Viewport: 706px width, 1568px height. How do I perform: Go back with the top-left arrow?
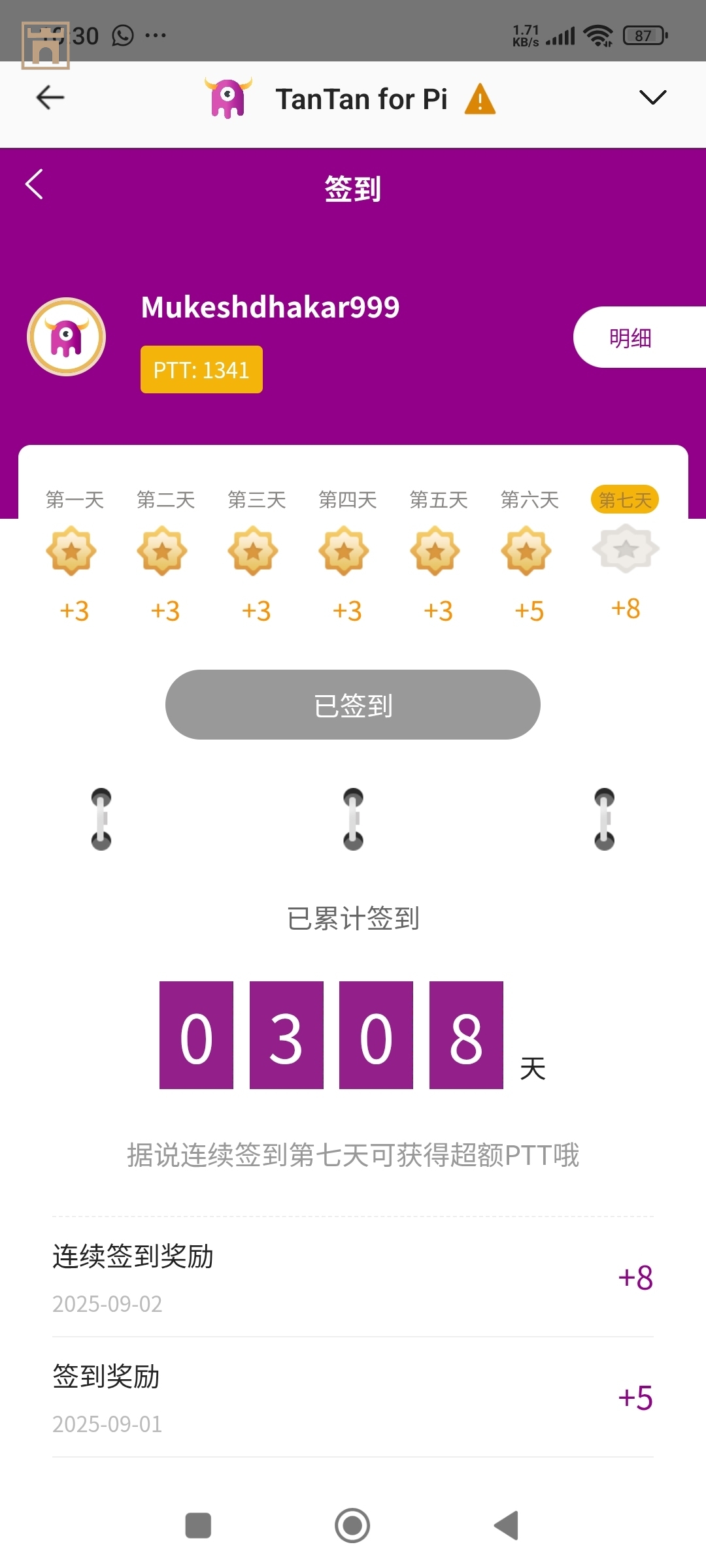tap(50, 98)
